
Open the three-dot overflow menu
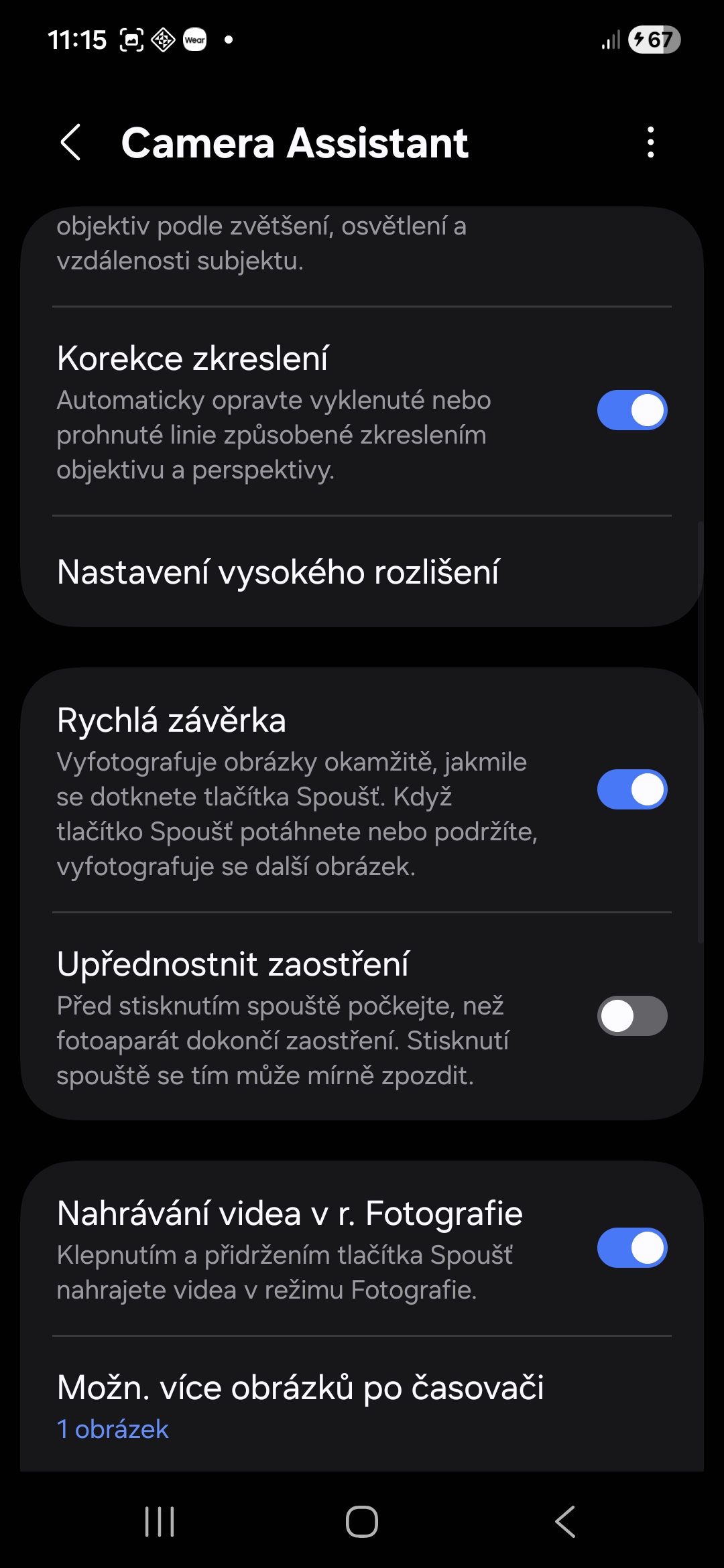coord(650,143)
